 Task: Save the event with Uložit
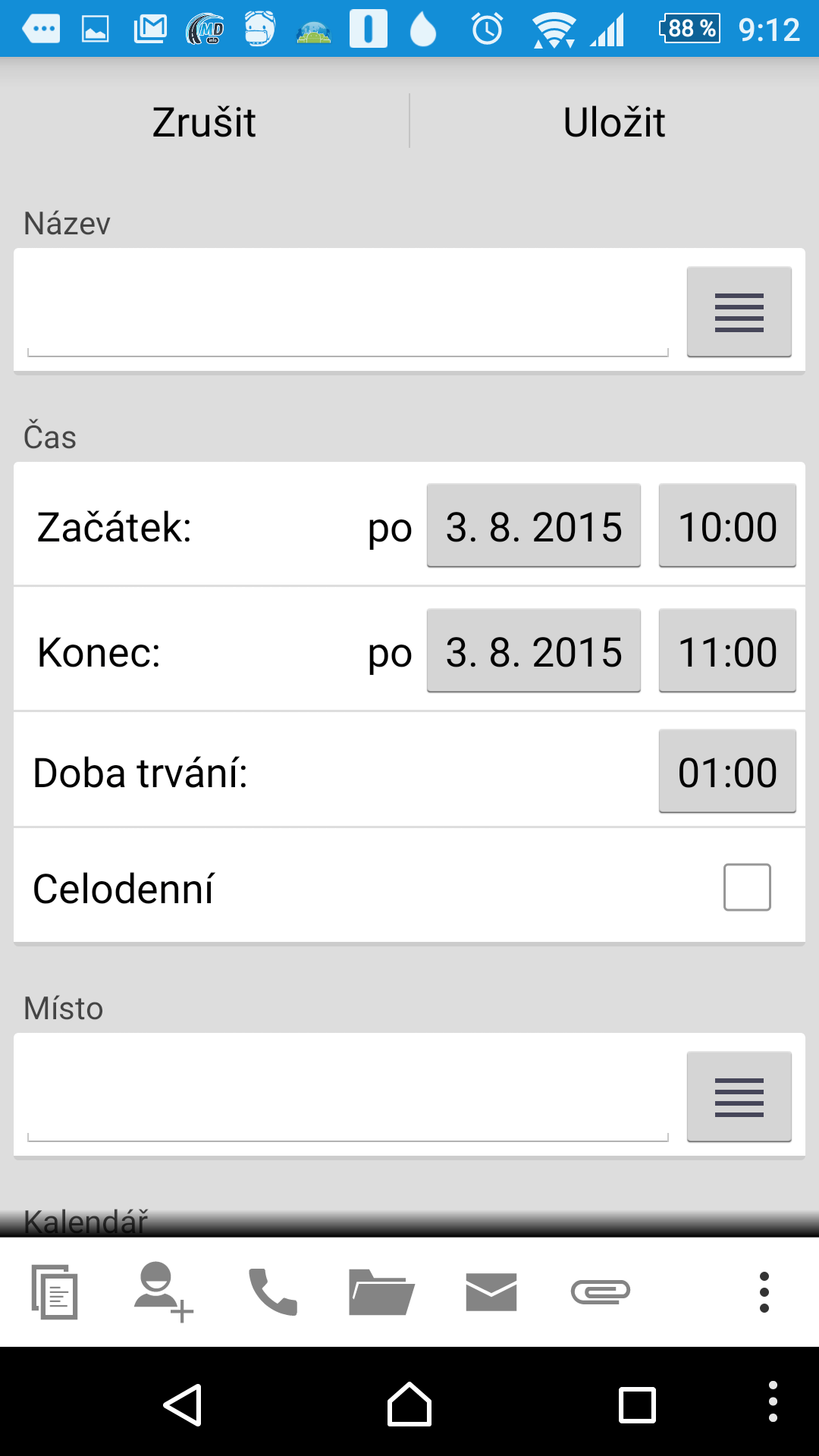click(614, 122)
